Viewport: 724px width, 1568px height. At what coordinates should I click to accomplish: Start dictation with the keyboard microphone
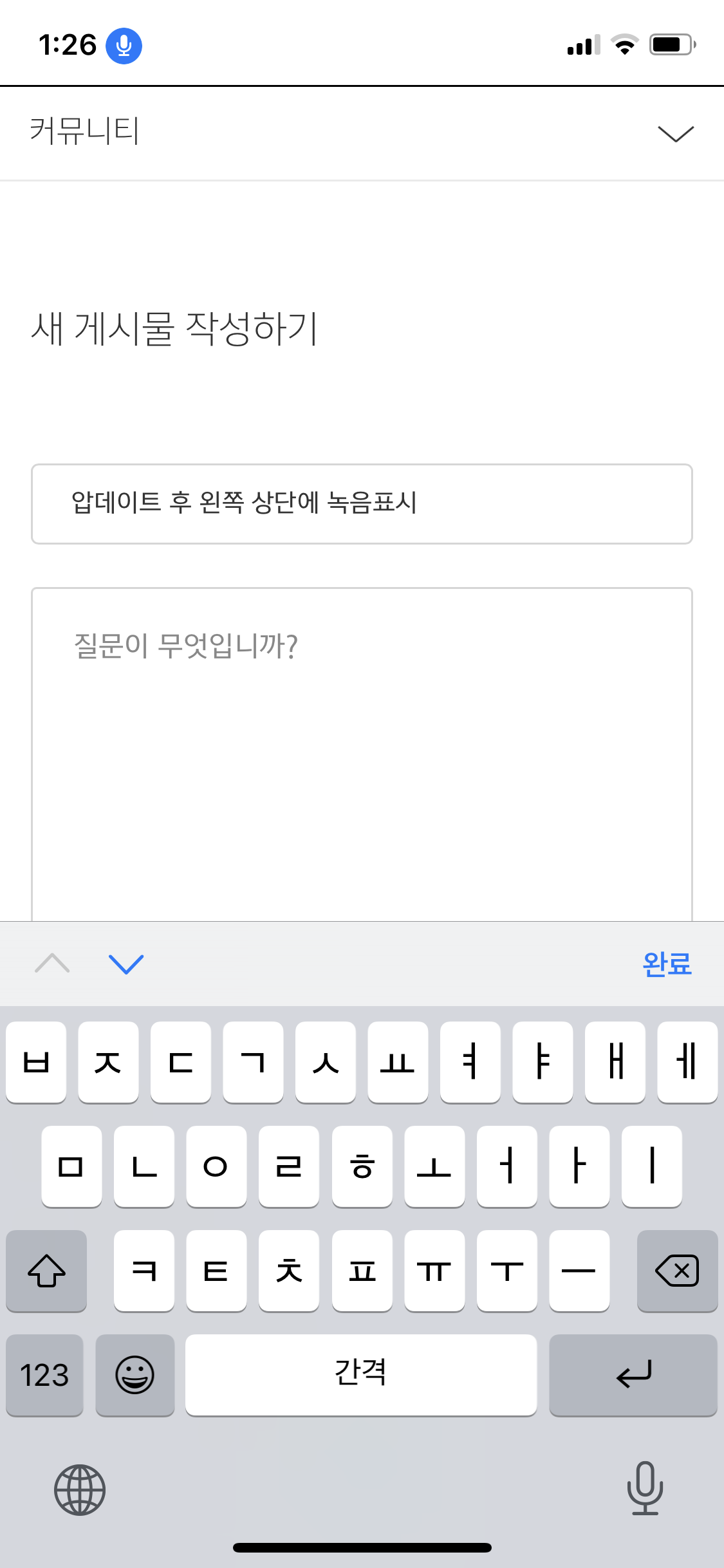point(645,1488)
